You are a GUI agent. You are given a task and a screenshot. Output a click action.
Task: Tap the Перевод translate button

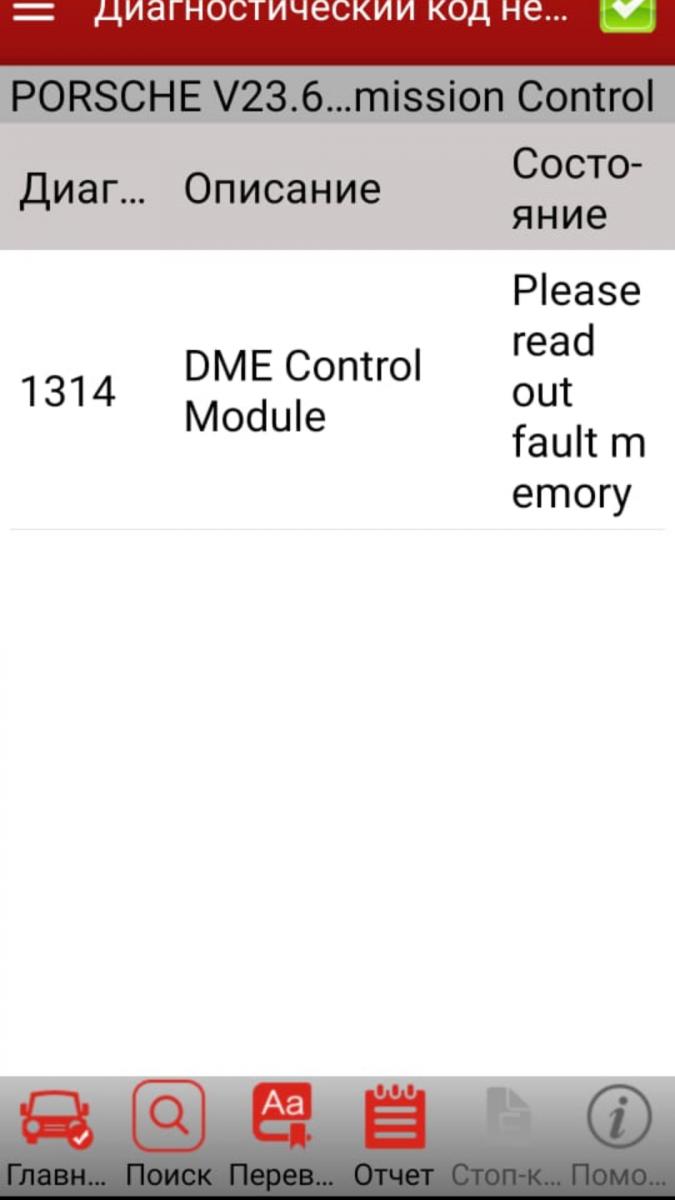281,1133
